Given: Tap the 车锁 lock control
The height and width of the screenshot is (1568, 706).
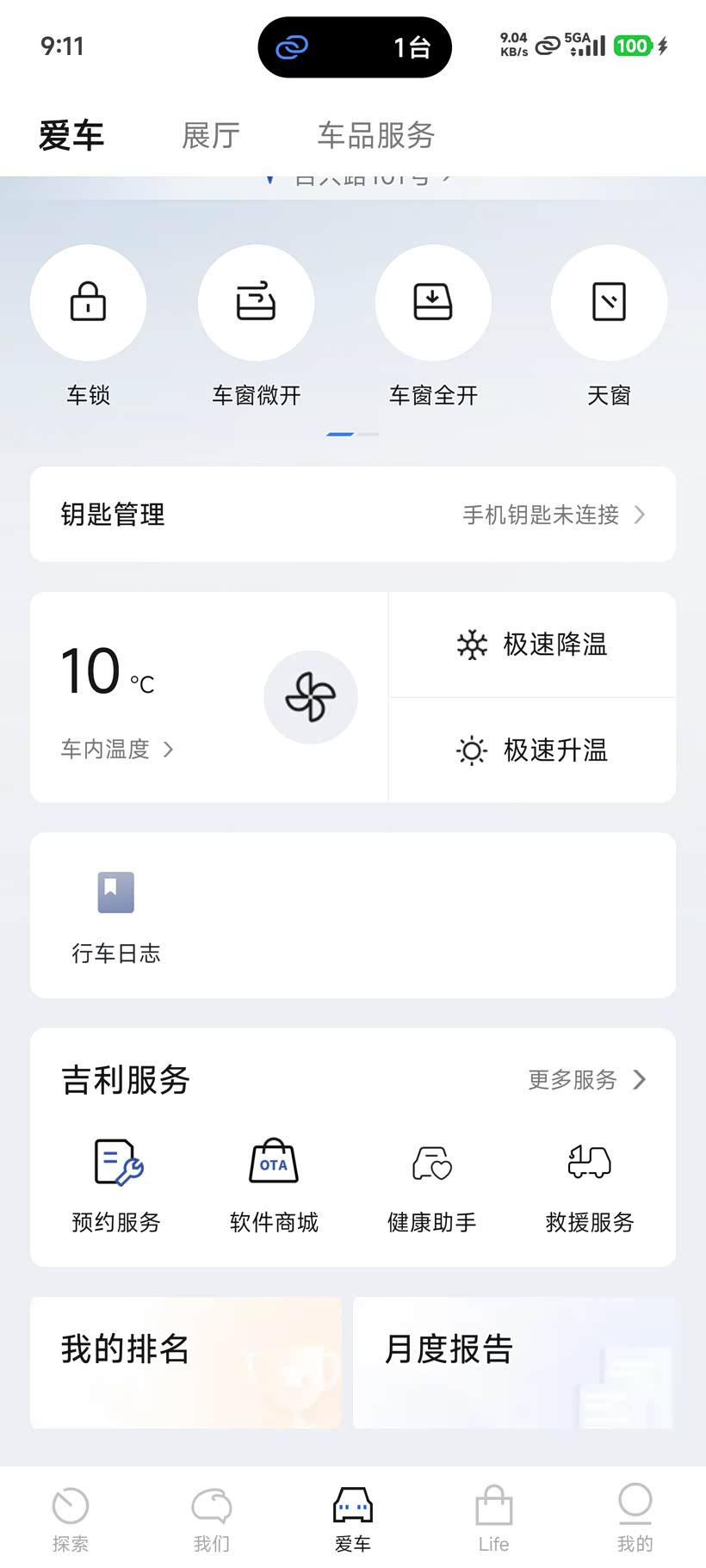Looking at the screenshot, I should point(88,303).
